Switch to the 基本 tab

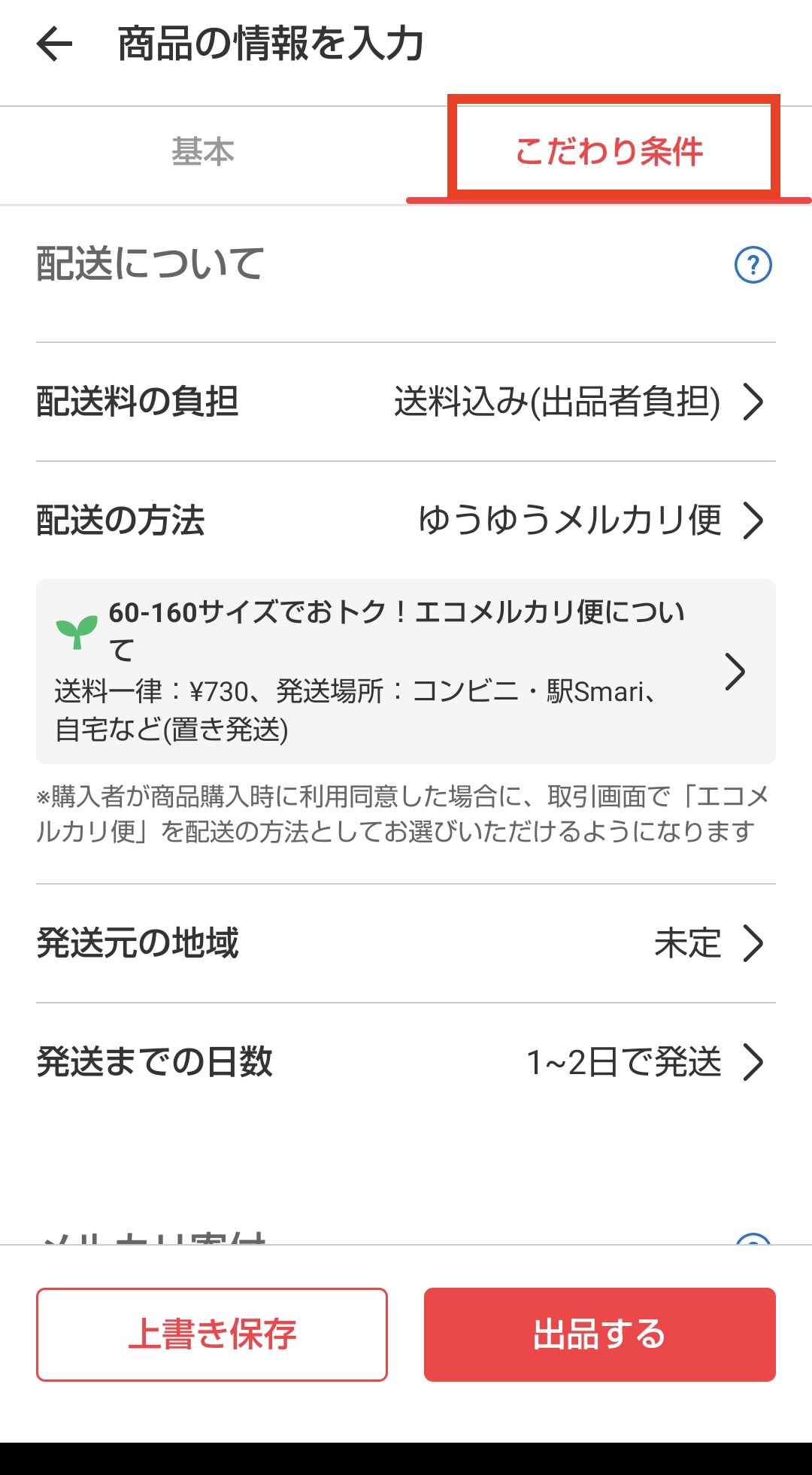pyautogui.click(x=203, y=152)
